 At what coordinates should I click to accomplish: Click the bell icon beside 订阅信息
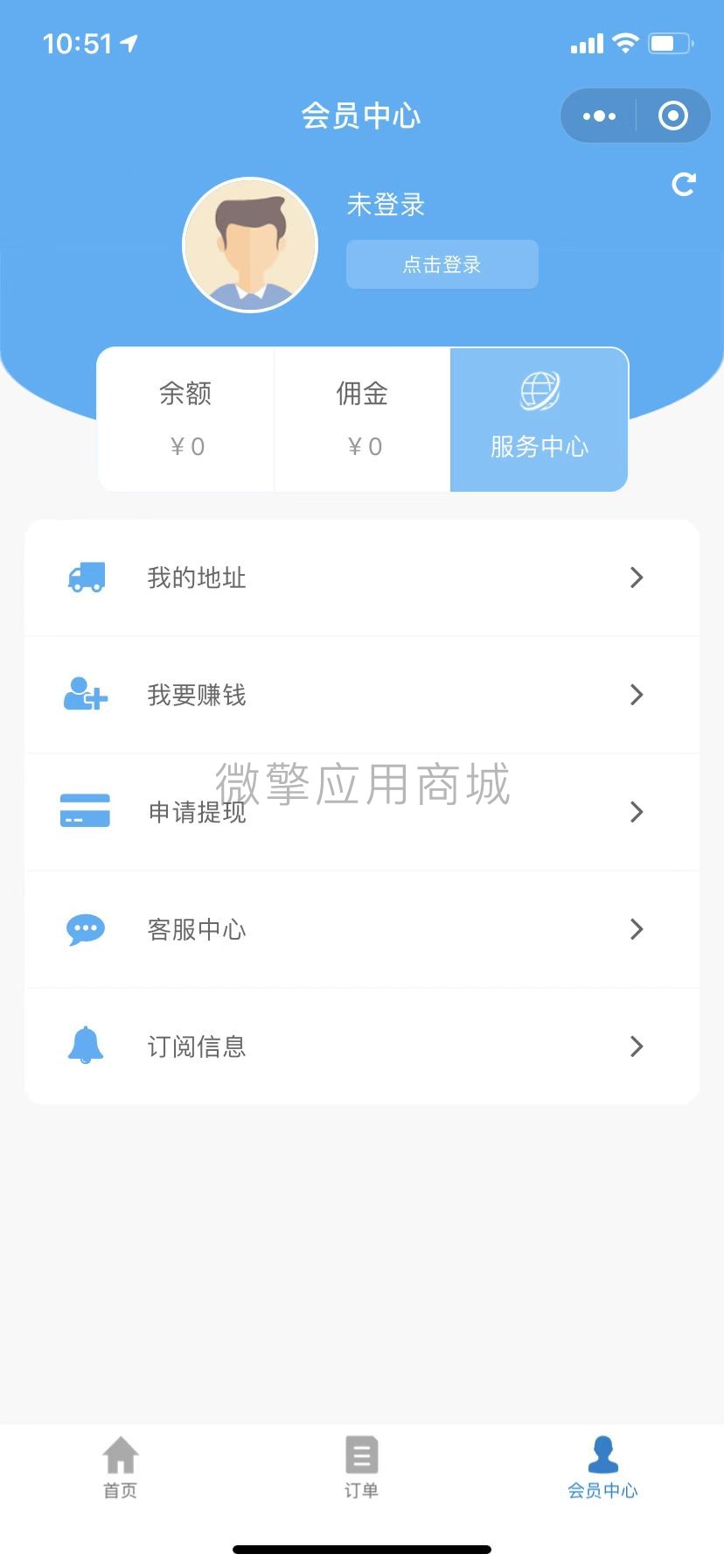(84, 1046)
